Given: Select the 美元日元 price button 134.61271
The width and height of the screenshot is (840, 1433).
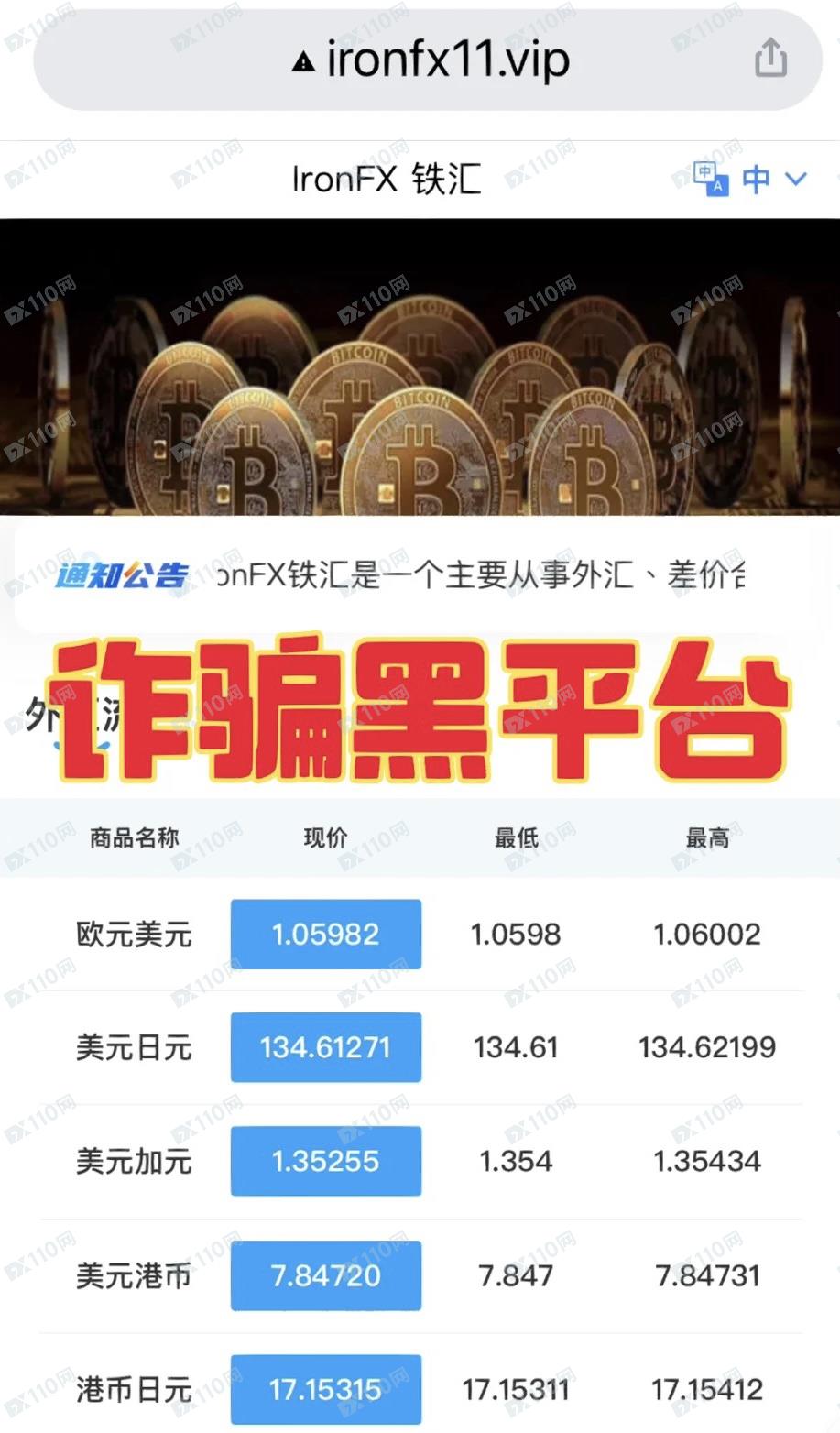Looking at the screenshot, I should pyautogui.click(x=325, y=1047).
